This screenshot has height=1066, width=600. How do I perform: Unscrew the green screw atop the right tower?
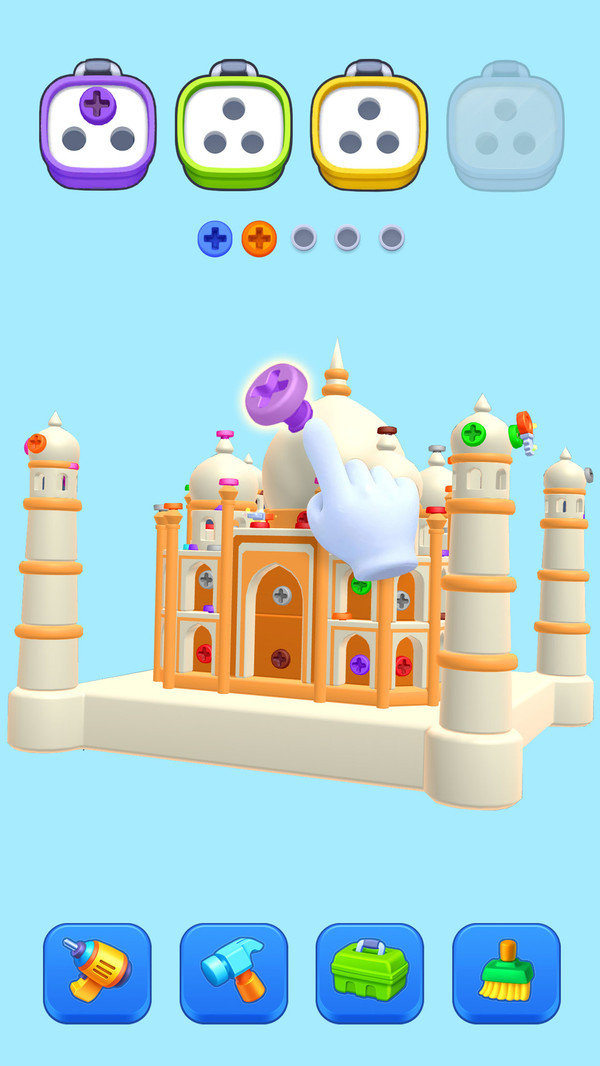click(x=473, y=434)
